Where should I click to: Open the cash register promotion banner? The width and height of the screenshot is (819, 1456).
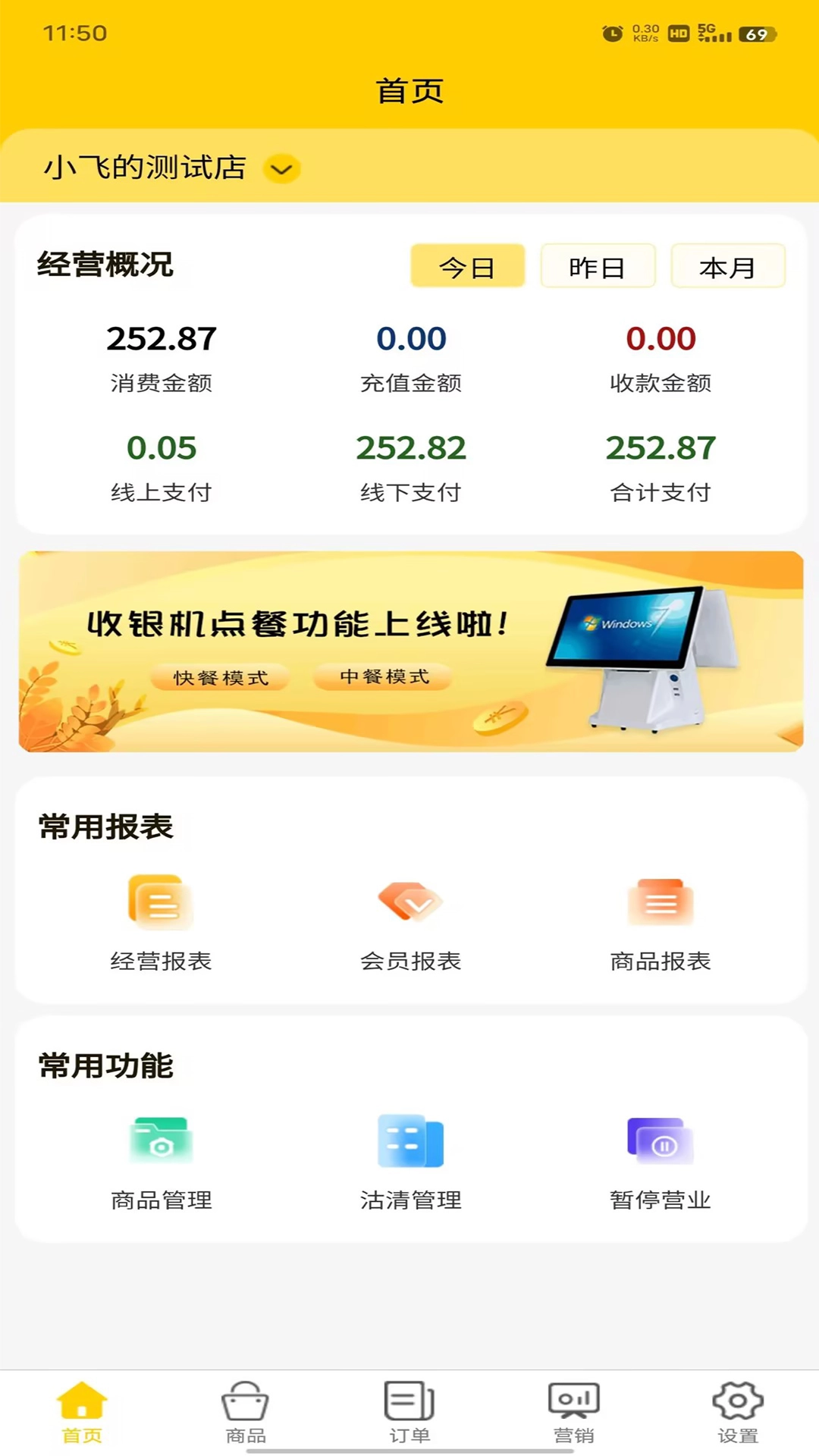click(409, 651)
